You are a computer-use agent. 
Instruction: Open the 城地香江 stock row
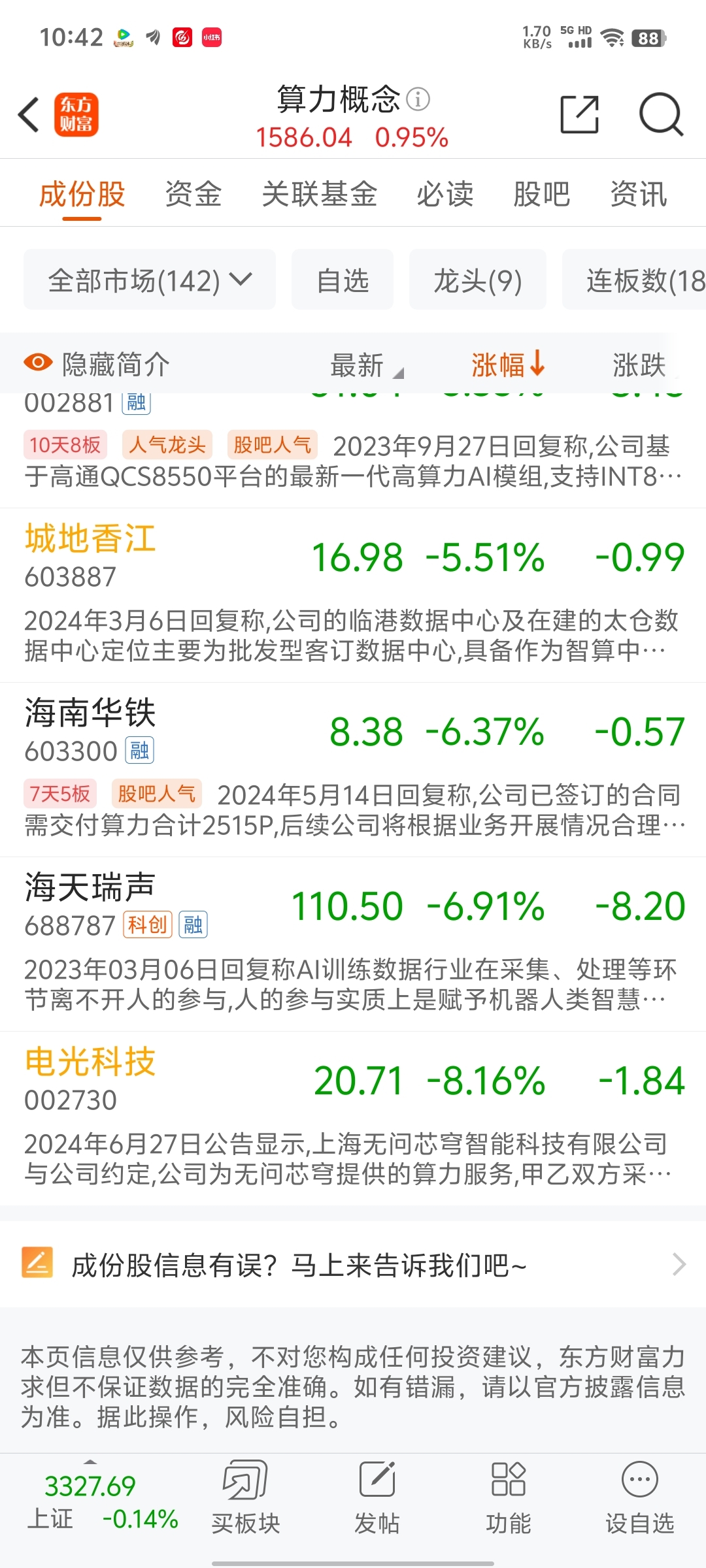[x=353, y=595]
